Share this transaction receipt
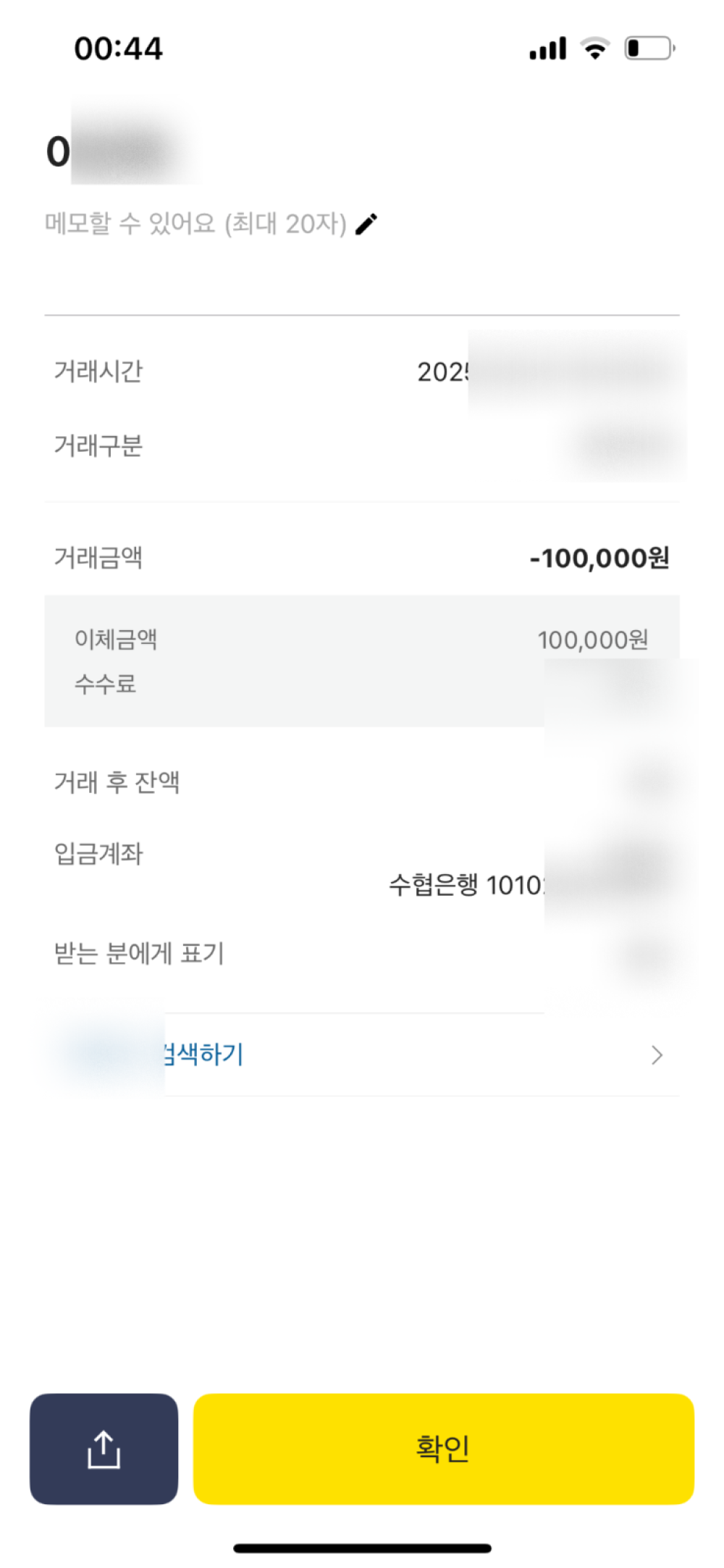 click(x=104, y=1448)
